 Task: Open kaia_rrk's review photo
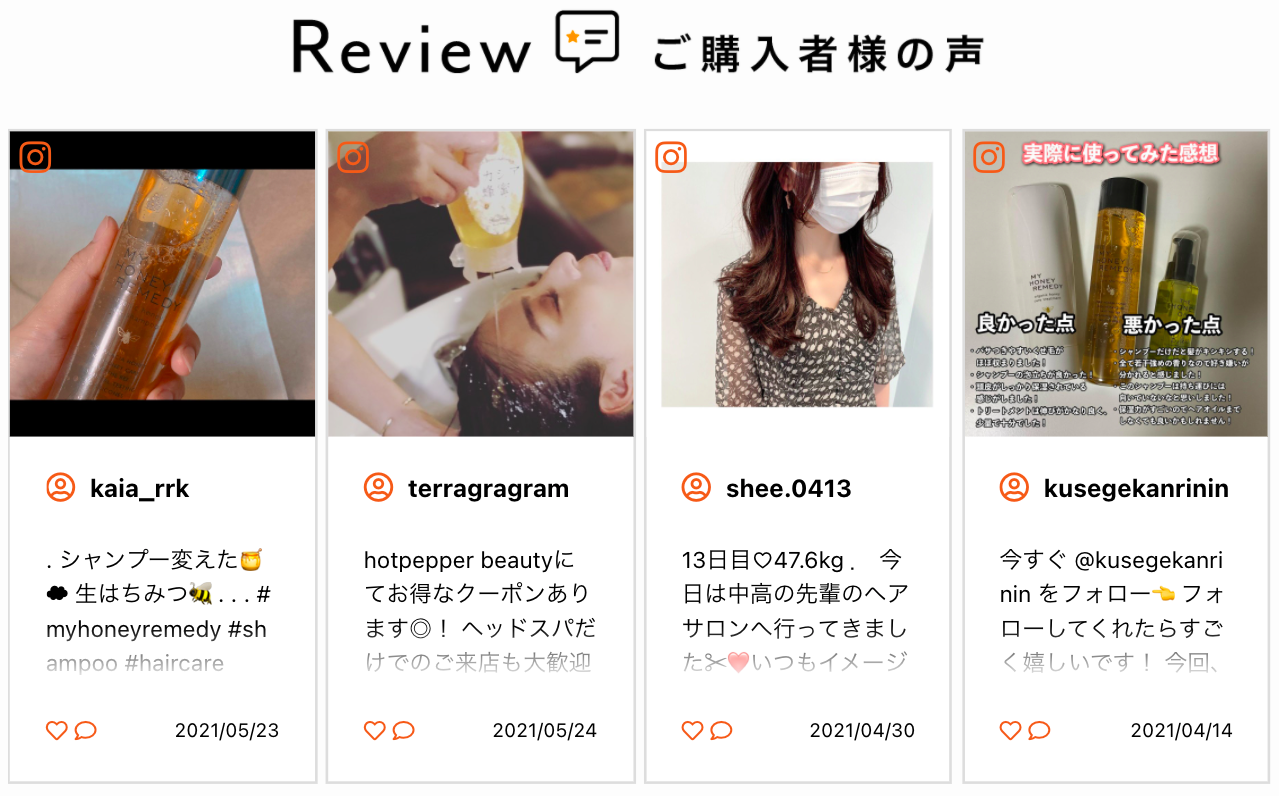point(162,285)
